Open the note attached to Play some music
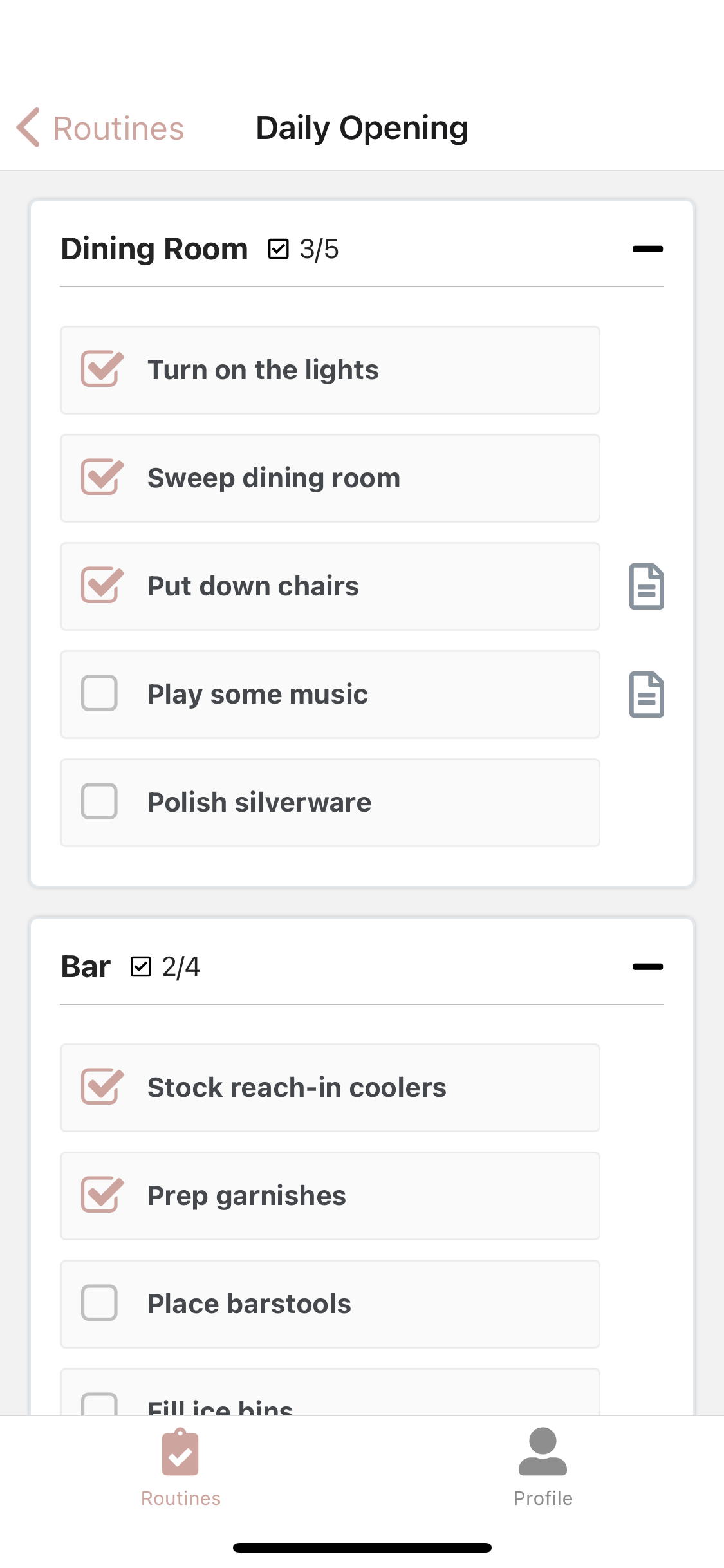Screen dimensions: 724x1568 click(x=645, y=694)
